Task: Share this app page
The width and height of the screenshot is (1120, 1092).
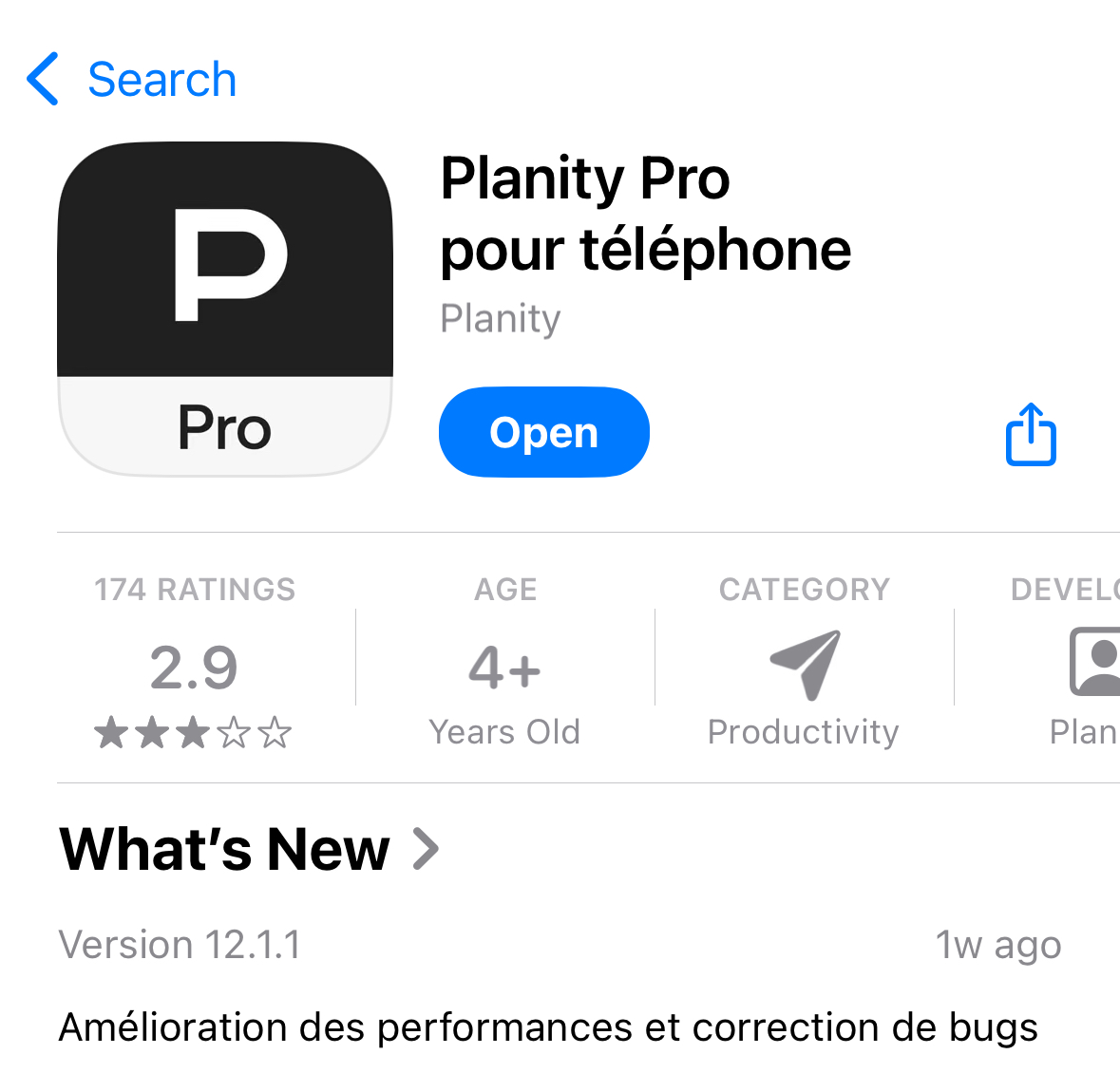Action: (1030, 435)
